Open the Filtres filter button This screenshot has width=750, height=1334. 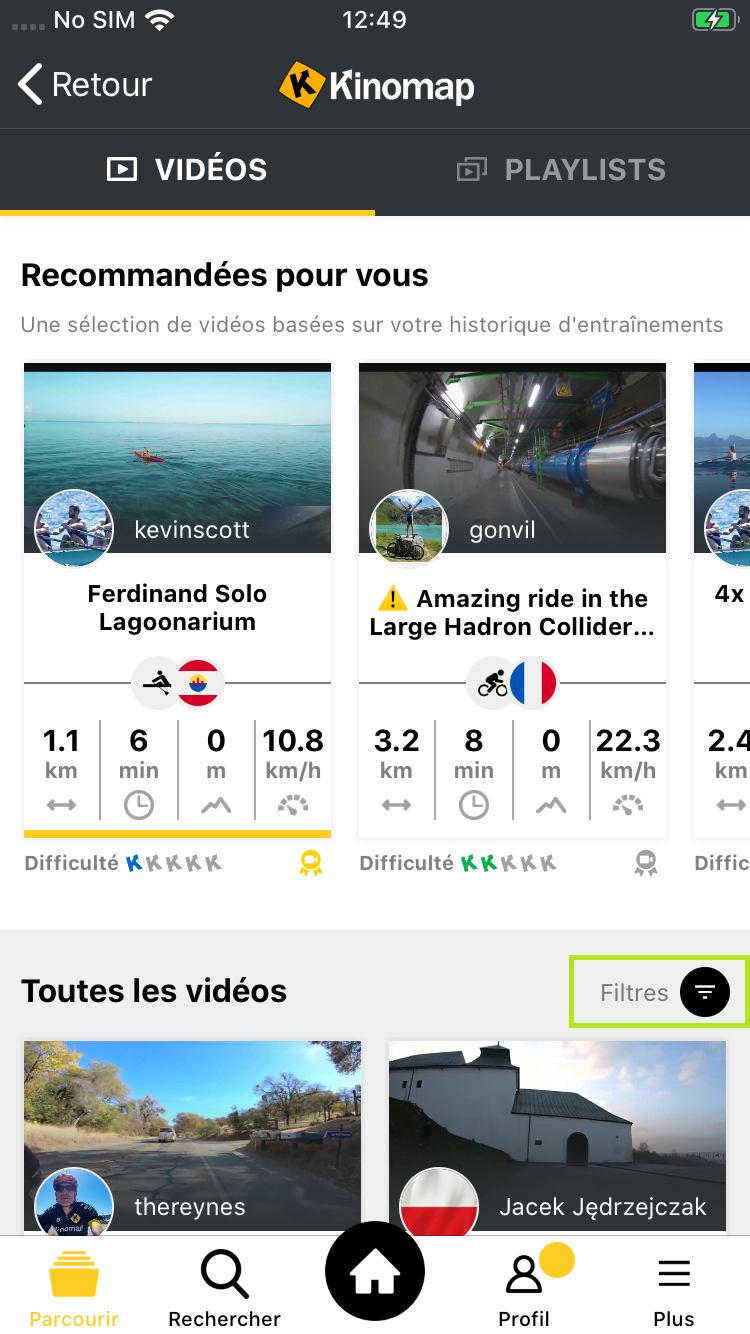coord(661,992)
